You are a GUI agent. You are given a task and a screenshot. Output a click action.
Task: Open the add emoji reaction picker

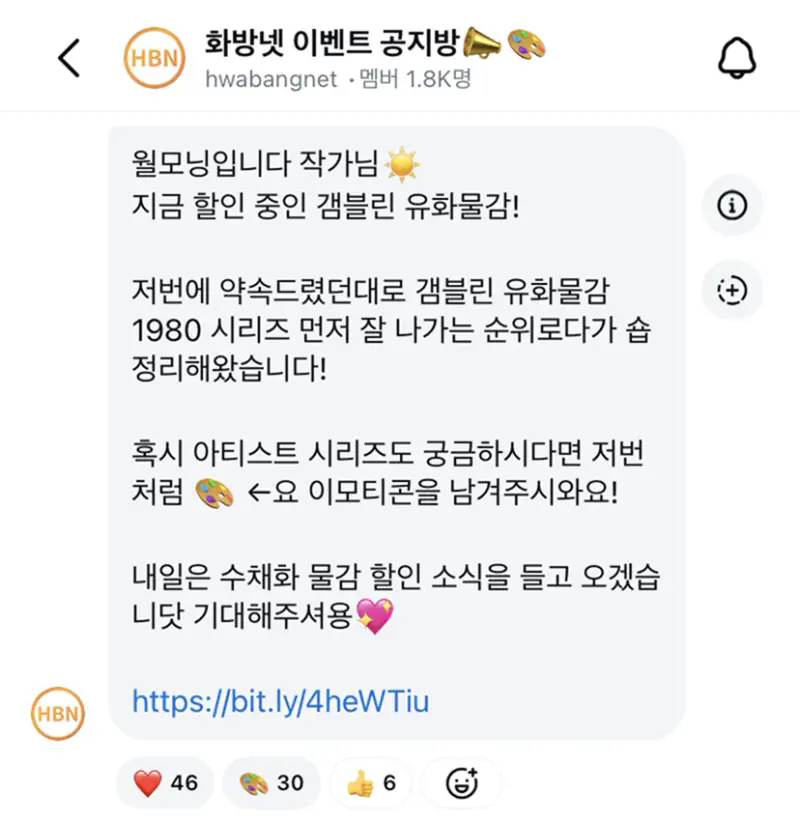tap(460, 782)
